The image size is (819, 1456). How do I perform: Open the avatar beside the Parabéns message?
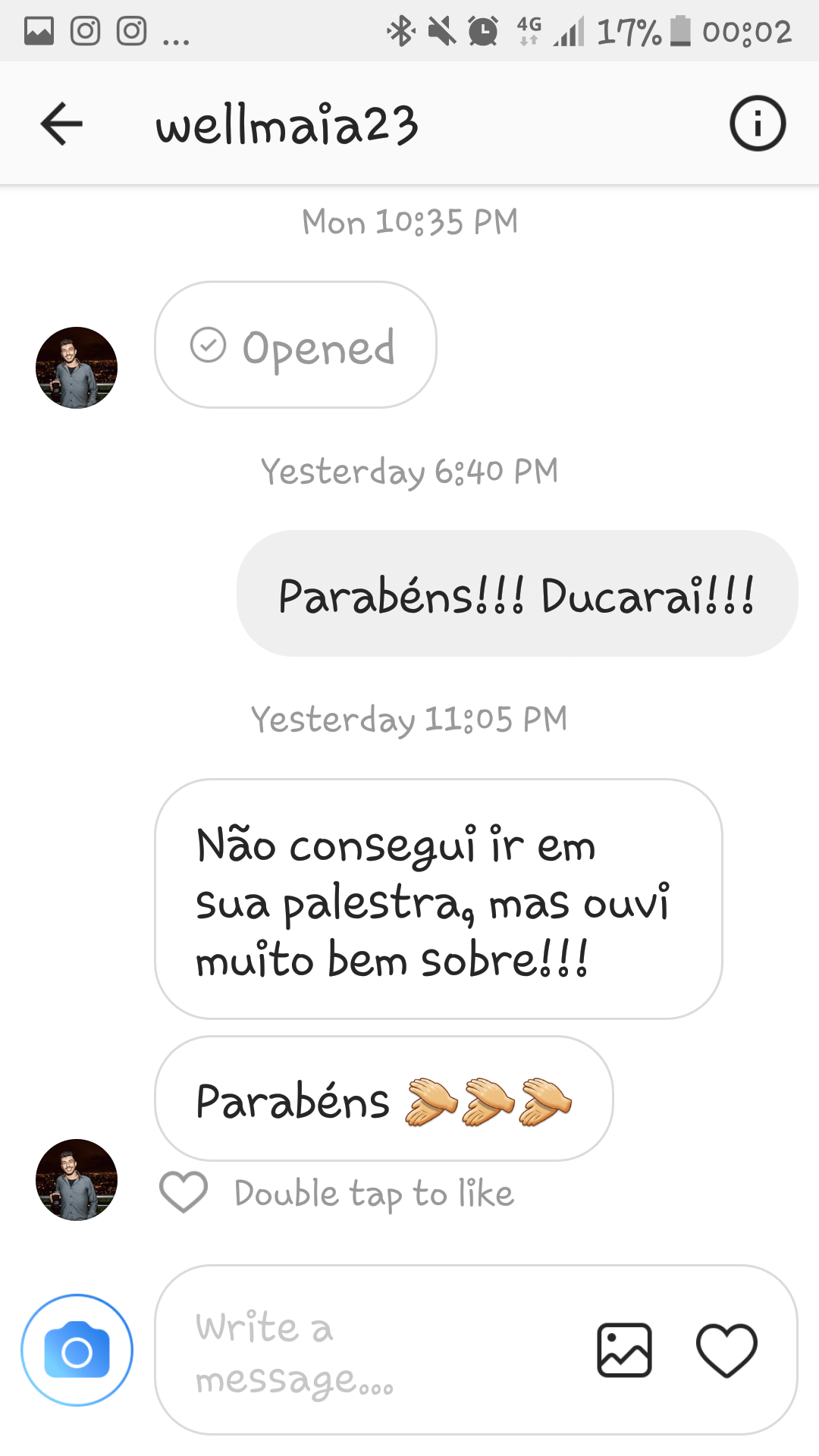coord(77,1180)
